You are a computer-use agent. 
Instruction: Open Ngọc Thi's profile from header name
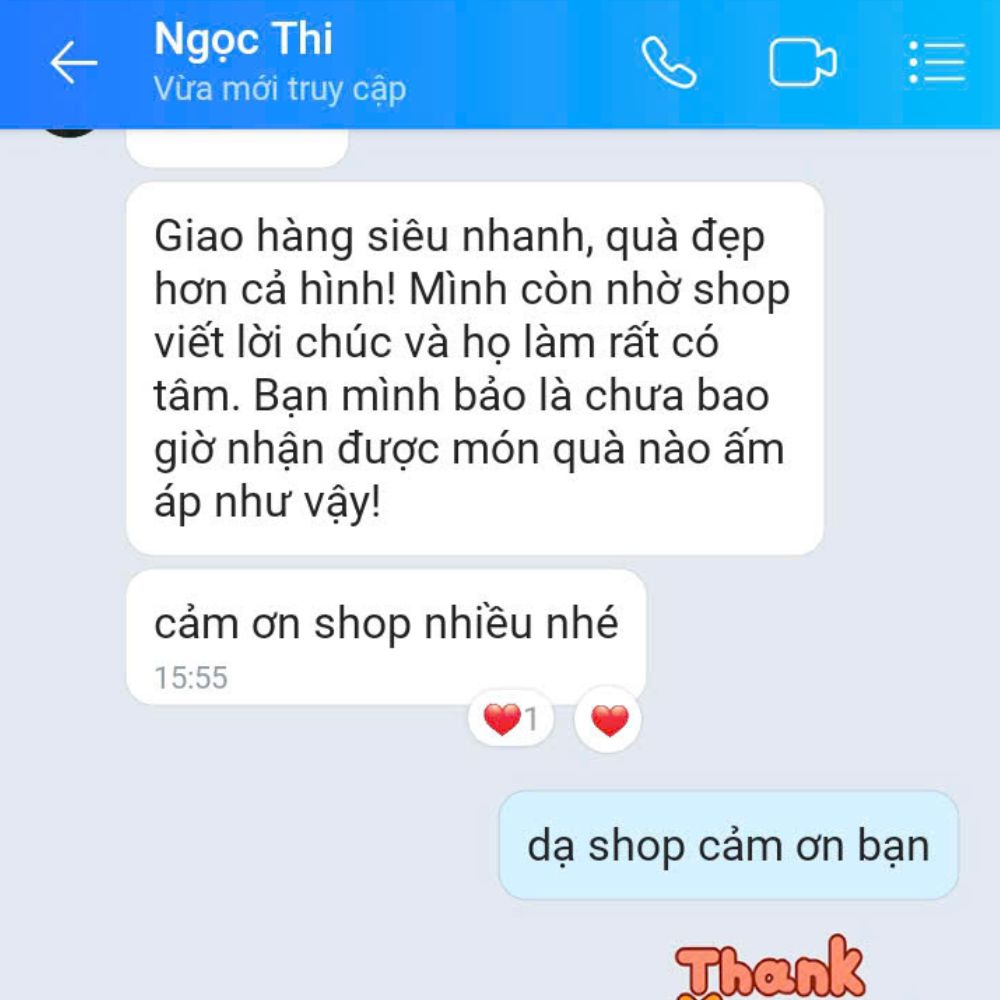pyautogui.click(x=243, y=41)
